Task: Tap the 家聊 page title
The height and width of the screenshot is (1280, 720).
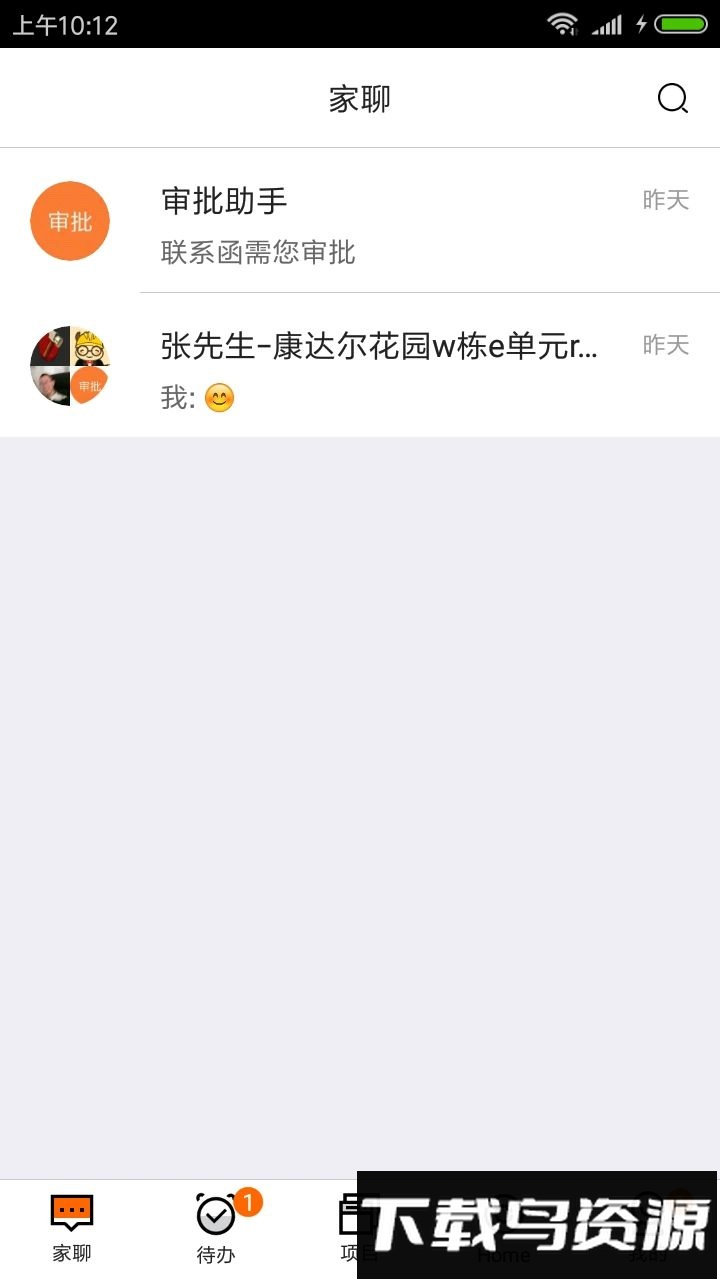Action: (360, 97)
